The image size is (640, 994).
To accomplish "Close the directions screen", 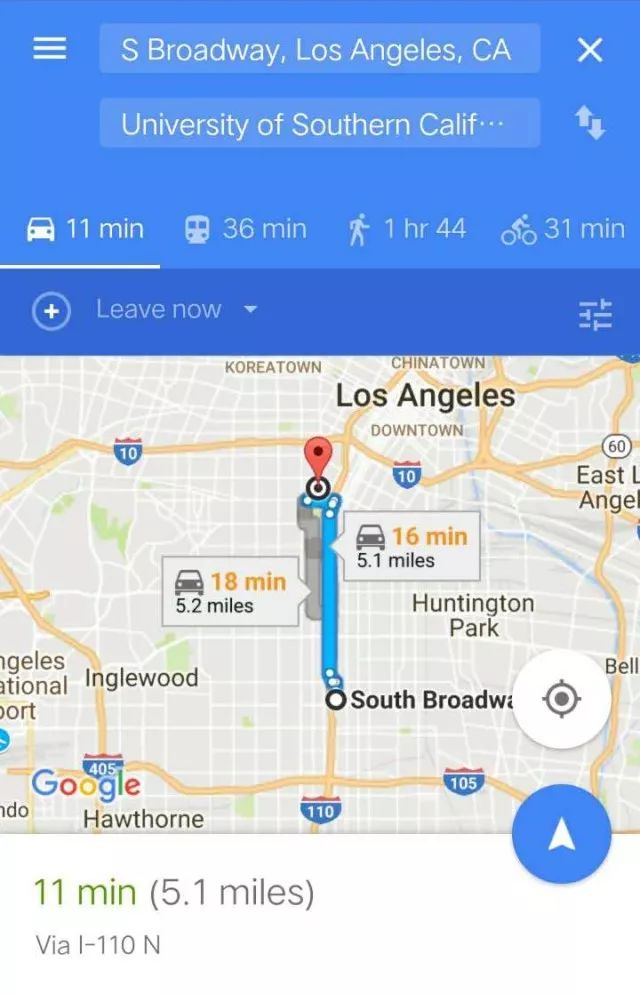I will click(x=590, y=49).
